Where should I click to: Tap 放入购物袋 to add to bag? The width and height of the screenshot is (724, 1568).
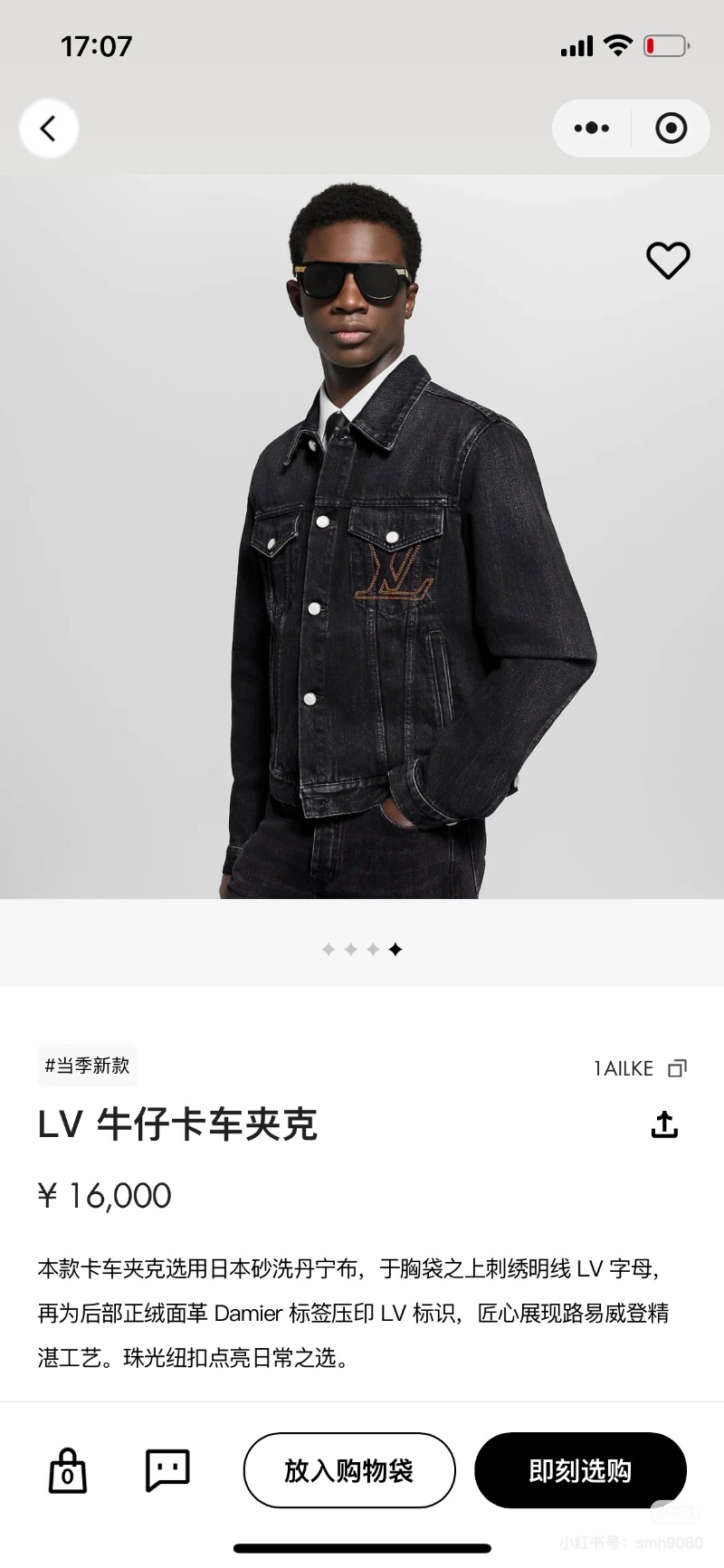click(349, 1470)
